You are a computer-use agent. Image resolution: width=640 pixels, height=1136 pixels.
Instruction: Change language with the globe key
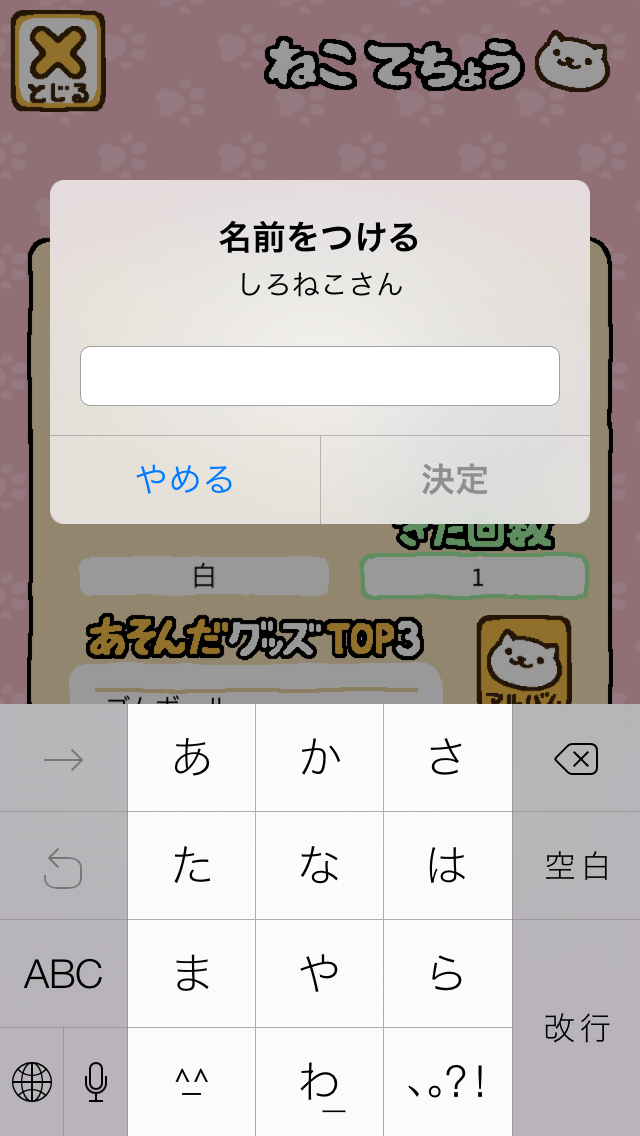(x=32, y=1082)
